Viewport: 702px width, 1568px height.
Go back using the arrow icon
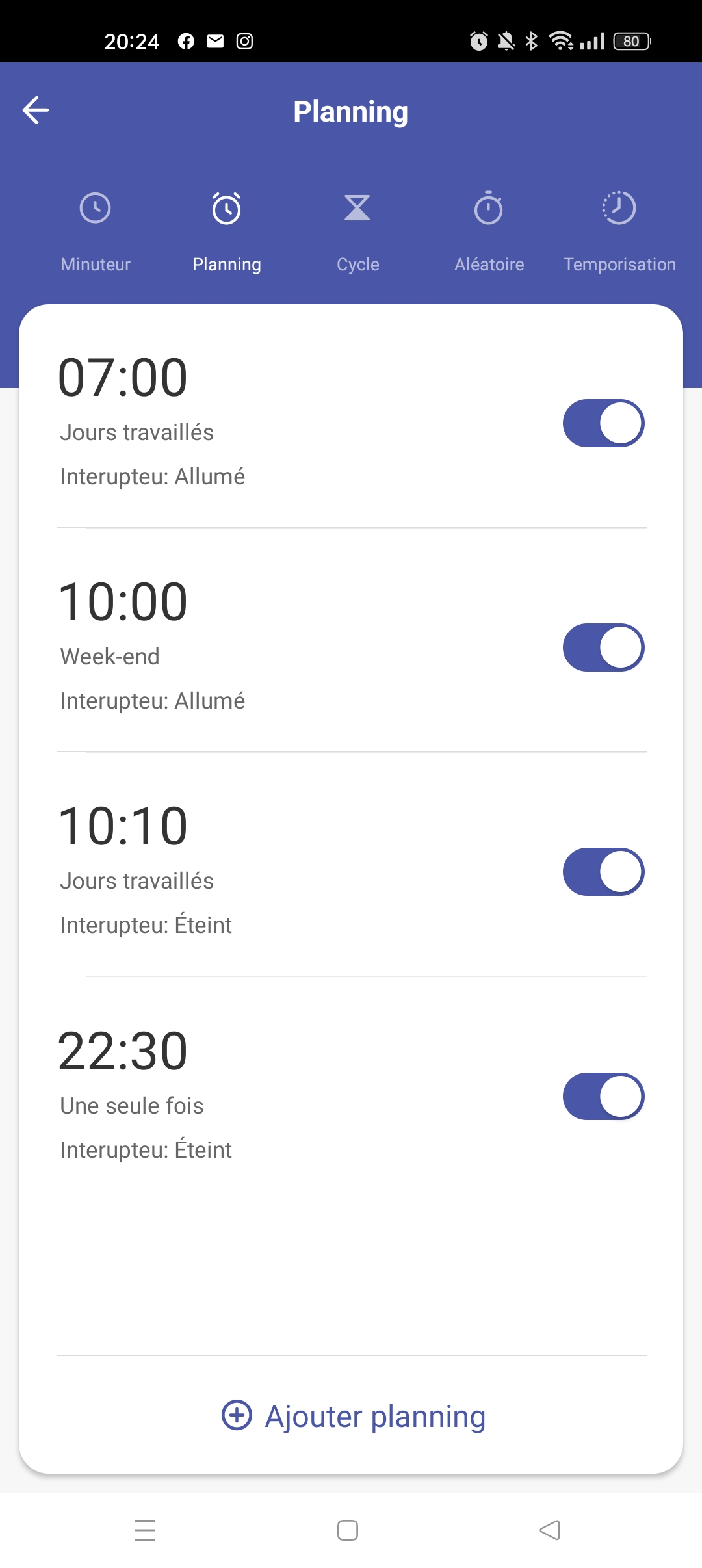coord(36,110)
